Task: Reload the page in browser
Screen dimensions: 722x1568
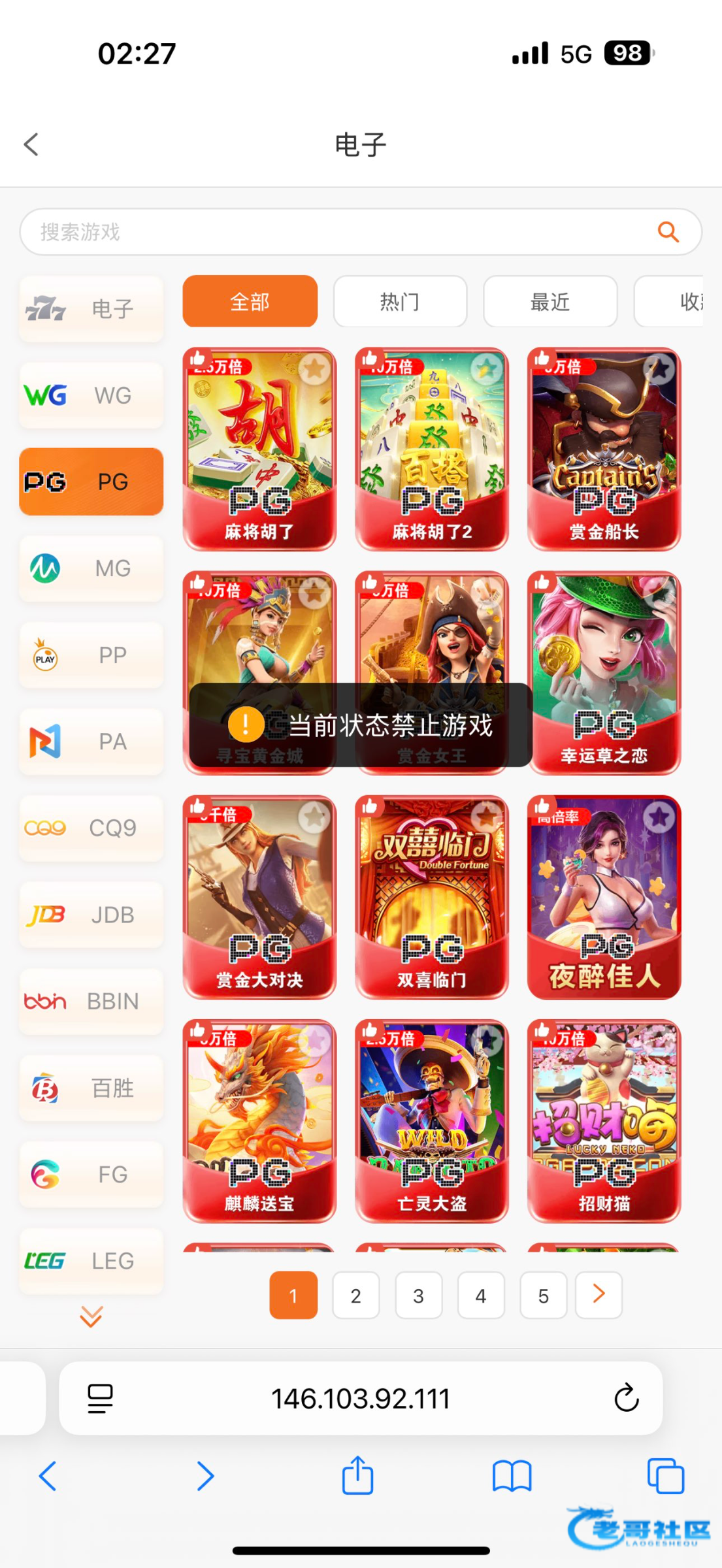Action: (626, 1398)
